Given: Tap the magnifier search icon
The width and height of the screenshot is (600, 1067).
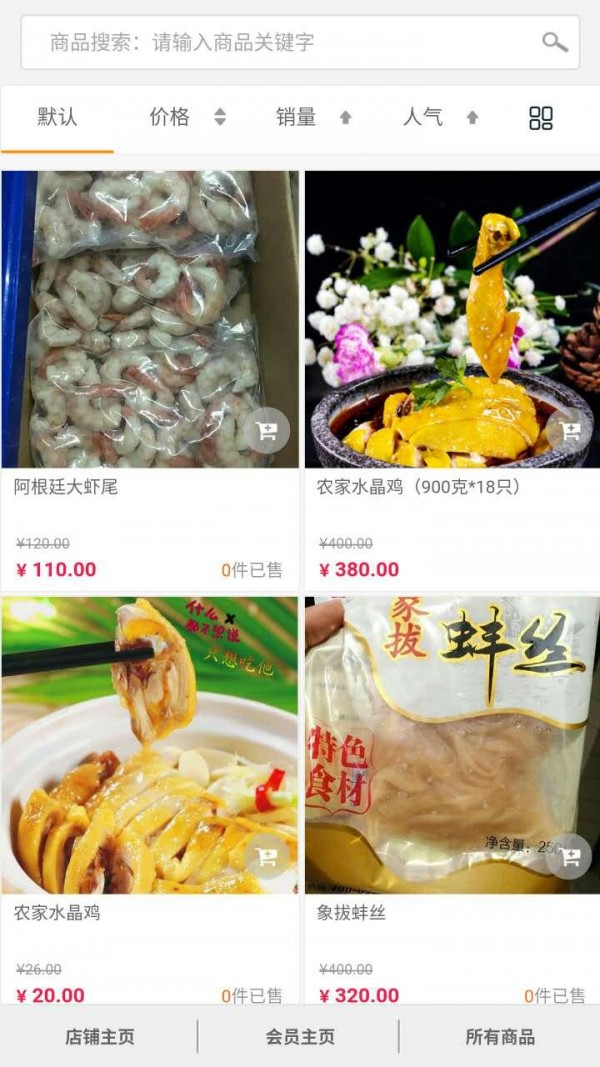Looking at the screenshot, I should (x=554, y=42).
